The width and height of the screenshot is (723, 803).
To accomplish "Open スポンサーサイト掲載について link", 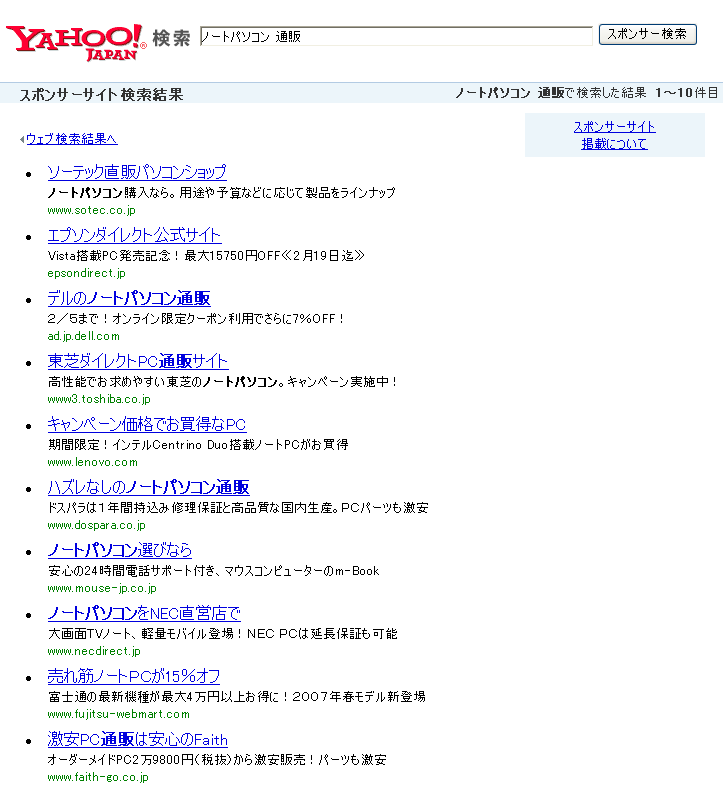I will pyautogui.click(x=614, y=135).
